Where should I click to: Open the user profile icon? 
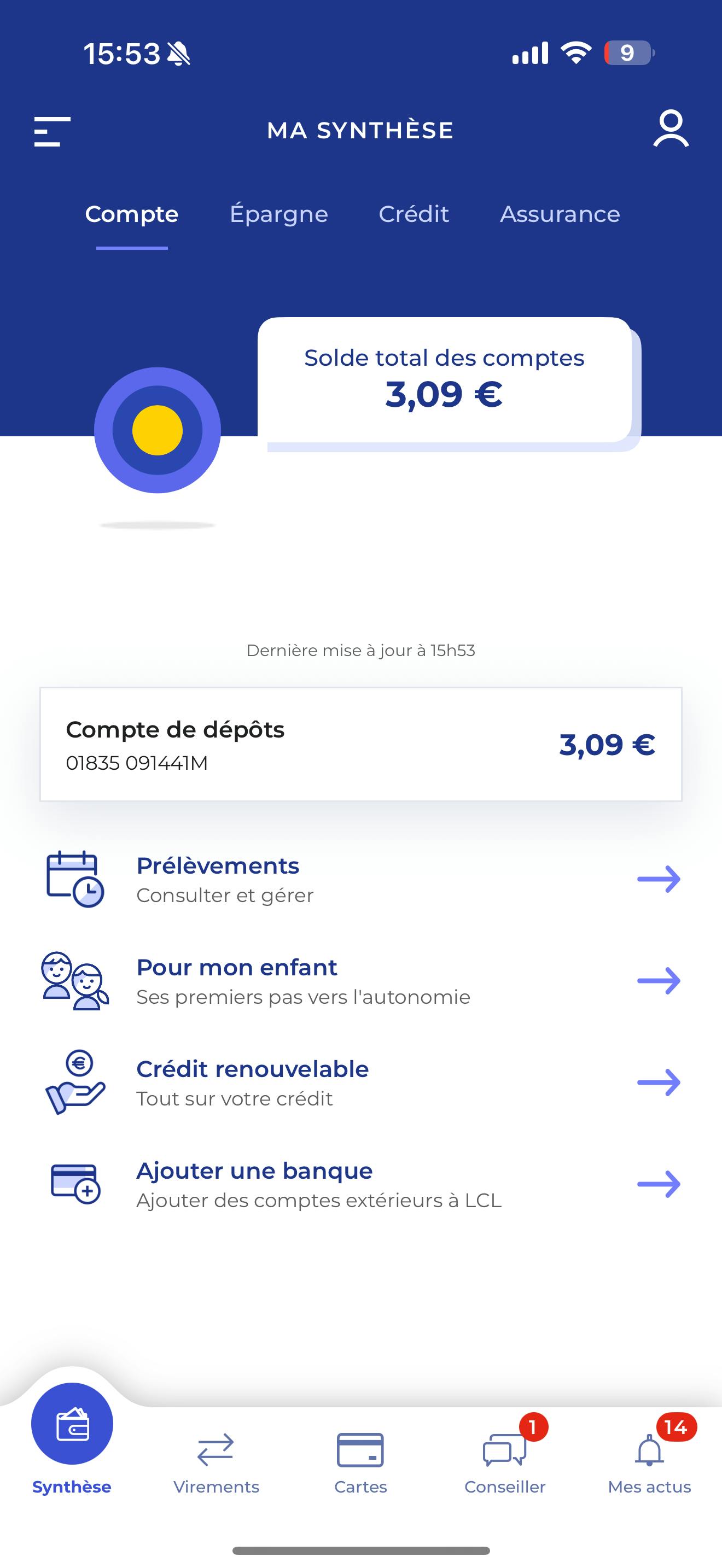click(x=670, y=129)
